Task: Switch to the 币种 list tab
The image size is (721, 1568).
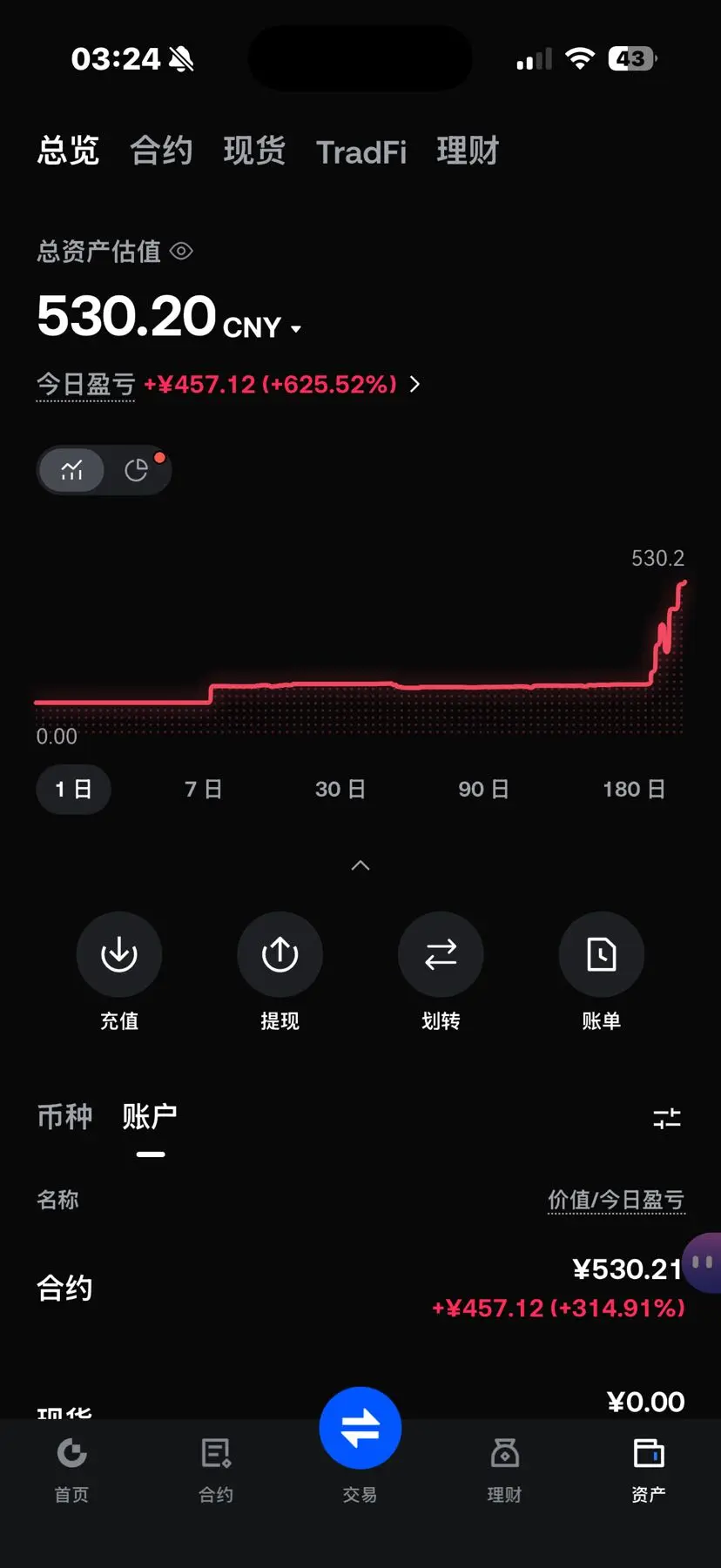Action: pyautogui.click(x=64, y=1116)
